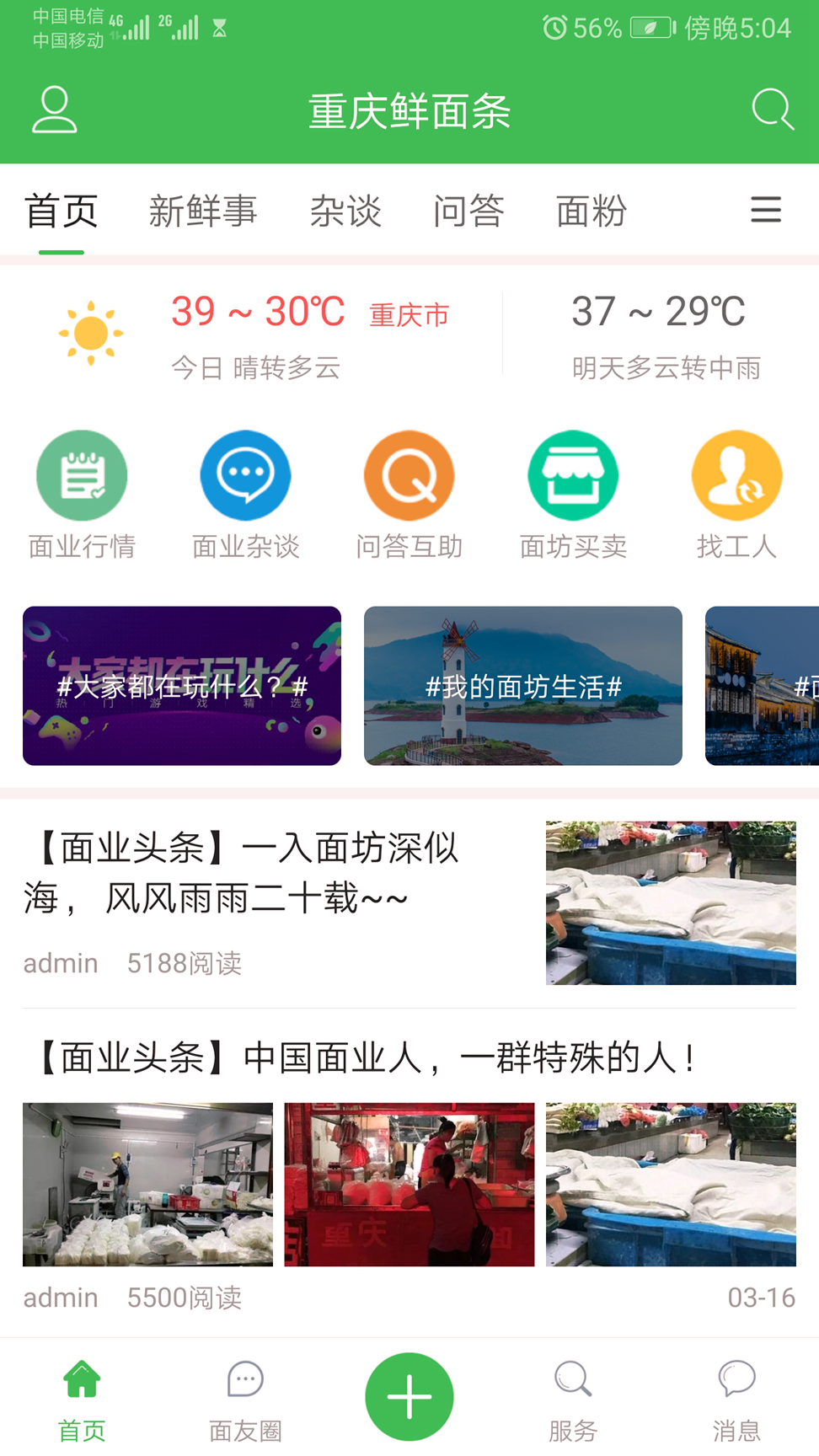Switch to the 新鲜事 tab

tap(204, 211)
